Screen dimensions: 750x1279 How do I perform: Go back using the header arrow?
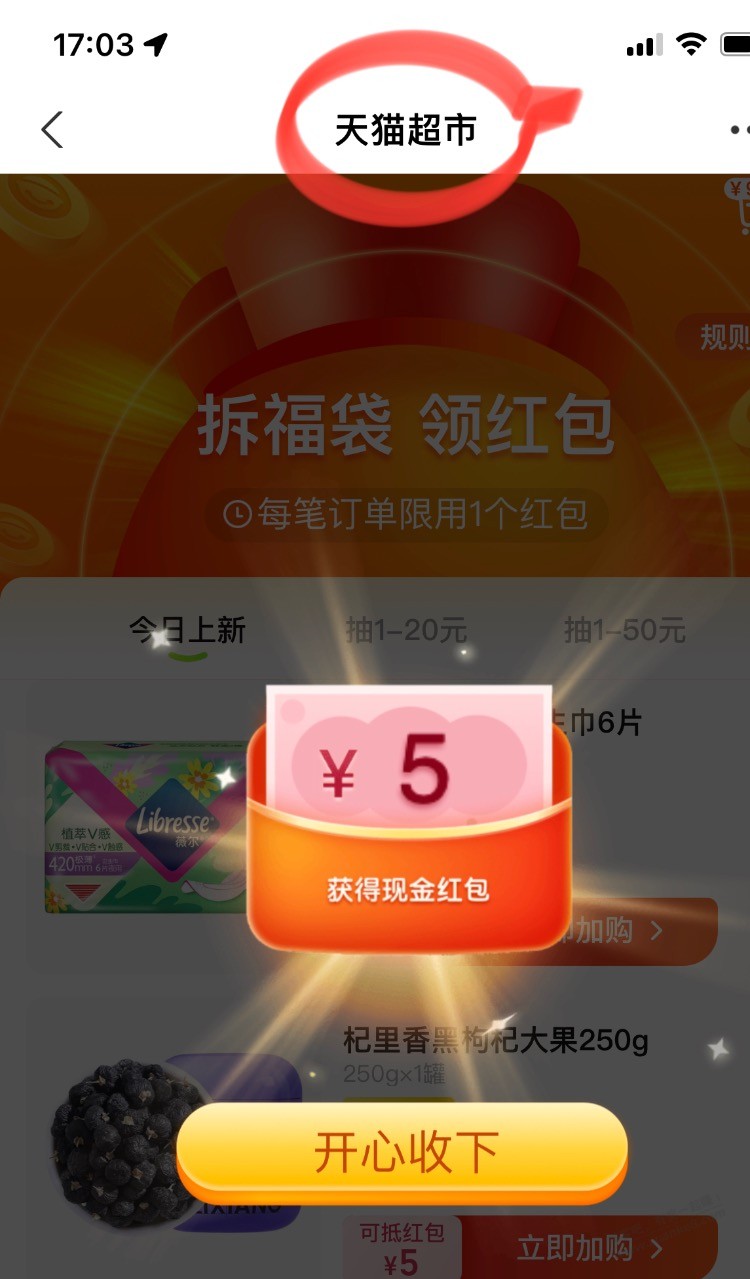52,130
